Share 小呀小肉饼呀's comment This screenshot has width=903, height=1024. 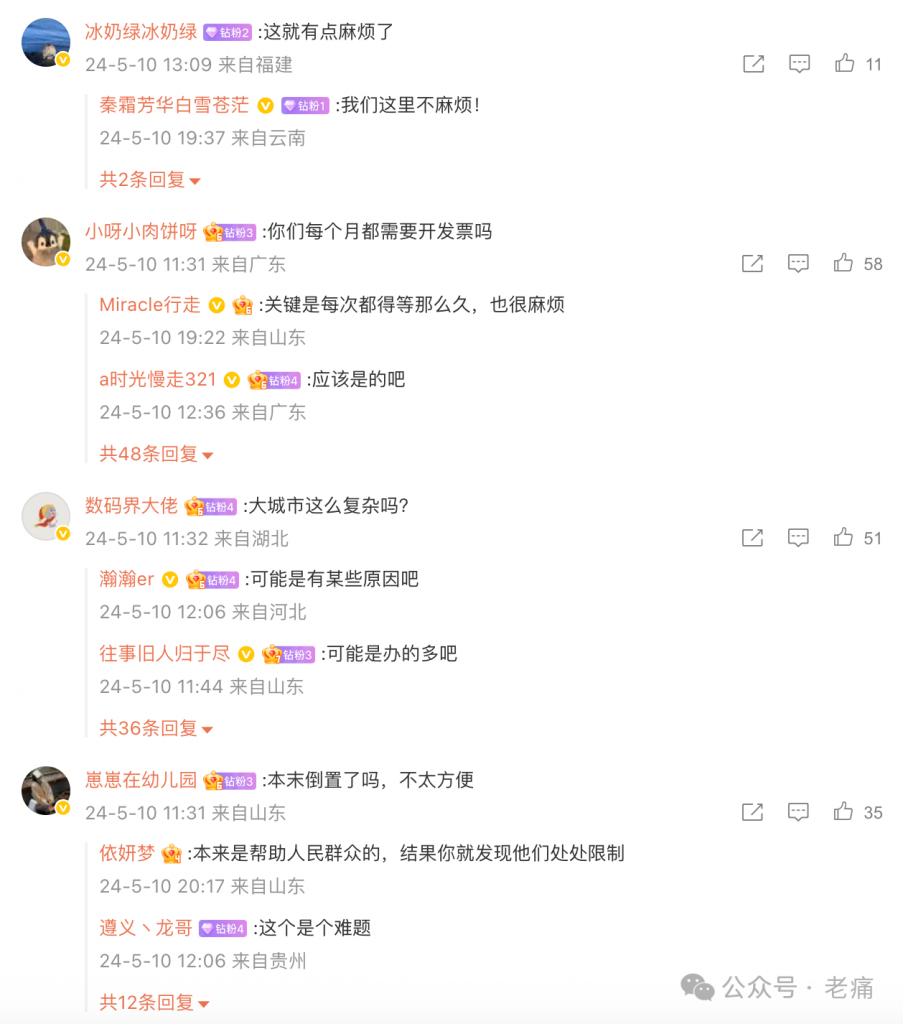click(752, 264)
